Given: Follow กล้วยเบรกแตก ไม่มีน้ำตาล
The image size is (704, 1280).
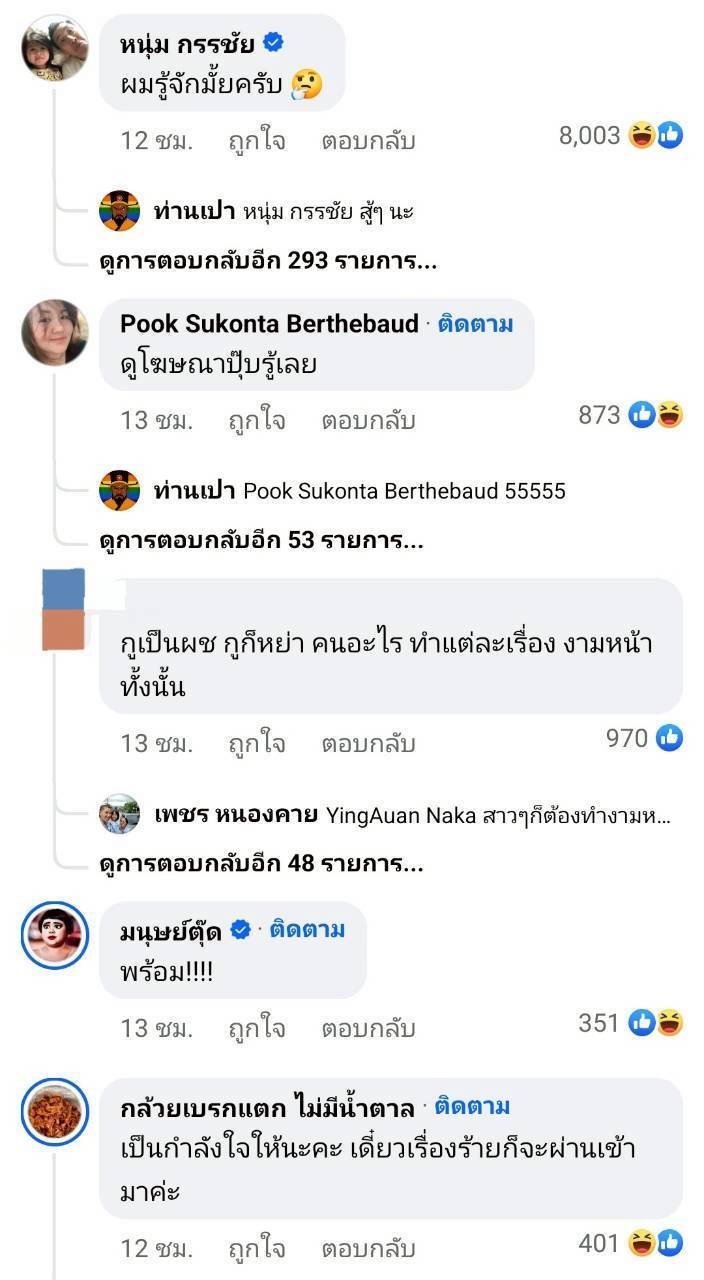Looking at the screenshot, I should pos(472,1106).
